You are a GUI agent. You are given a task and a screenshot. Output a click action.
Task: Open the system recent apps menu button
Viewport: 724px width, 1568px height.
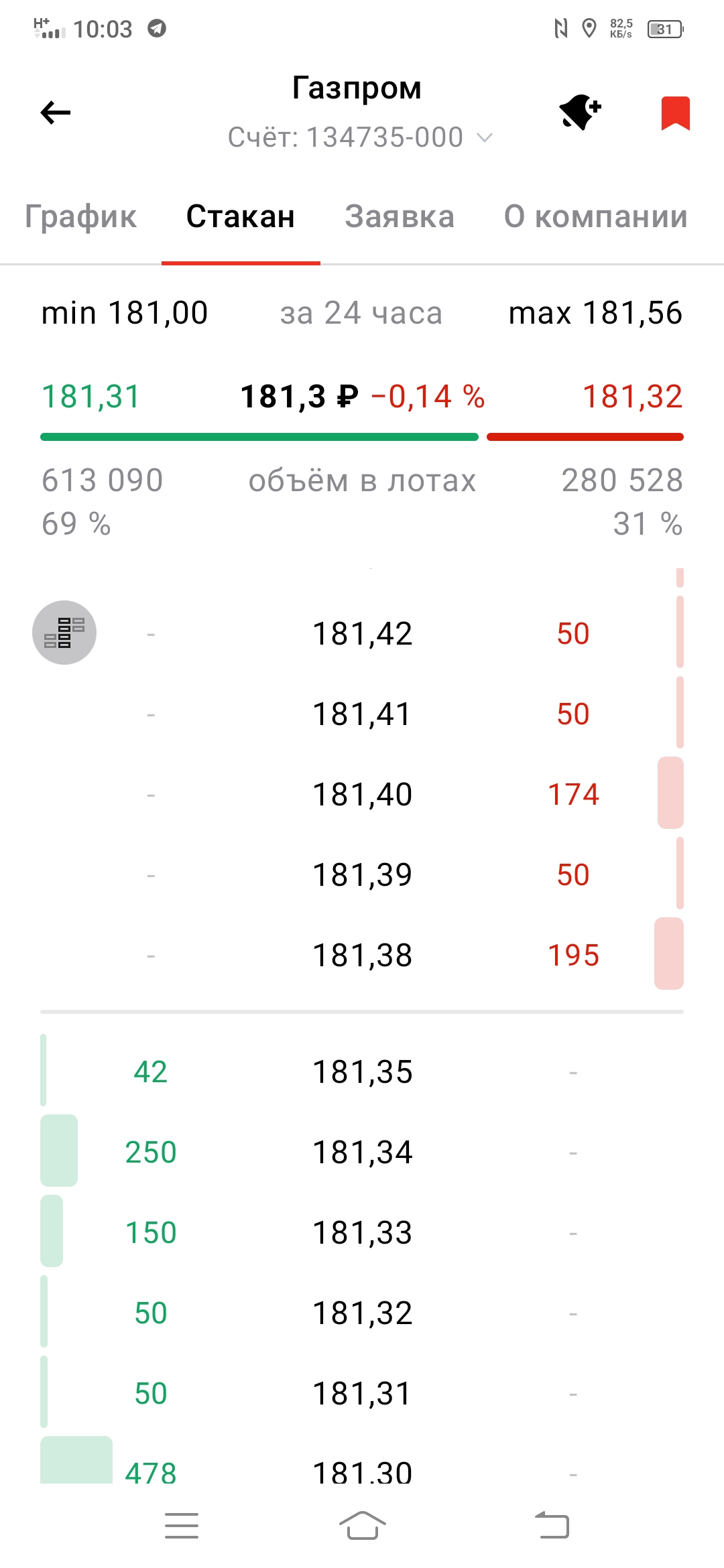(182, 1526)
